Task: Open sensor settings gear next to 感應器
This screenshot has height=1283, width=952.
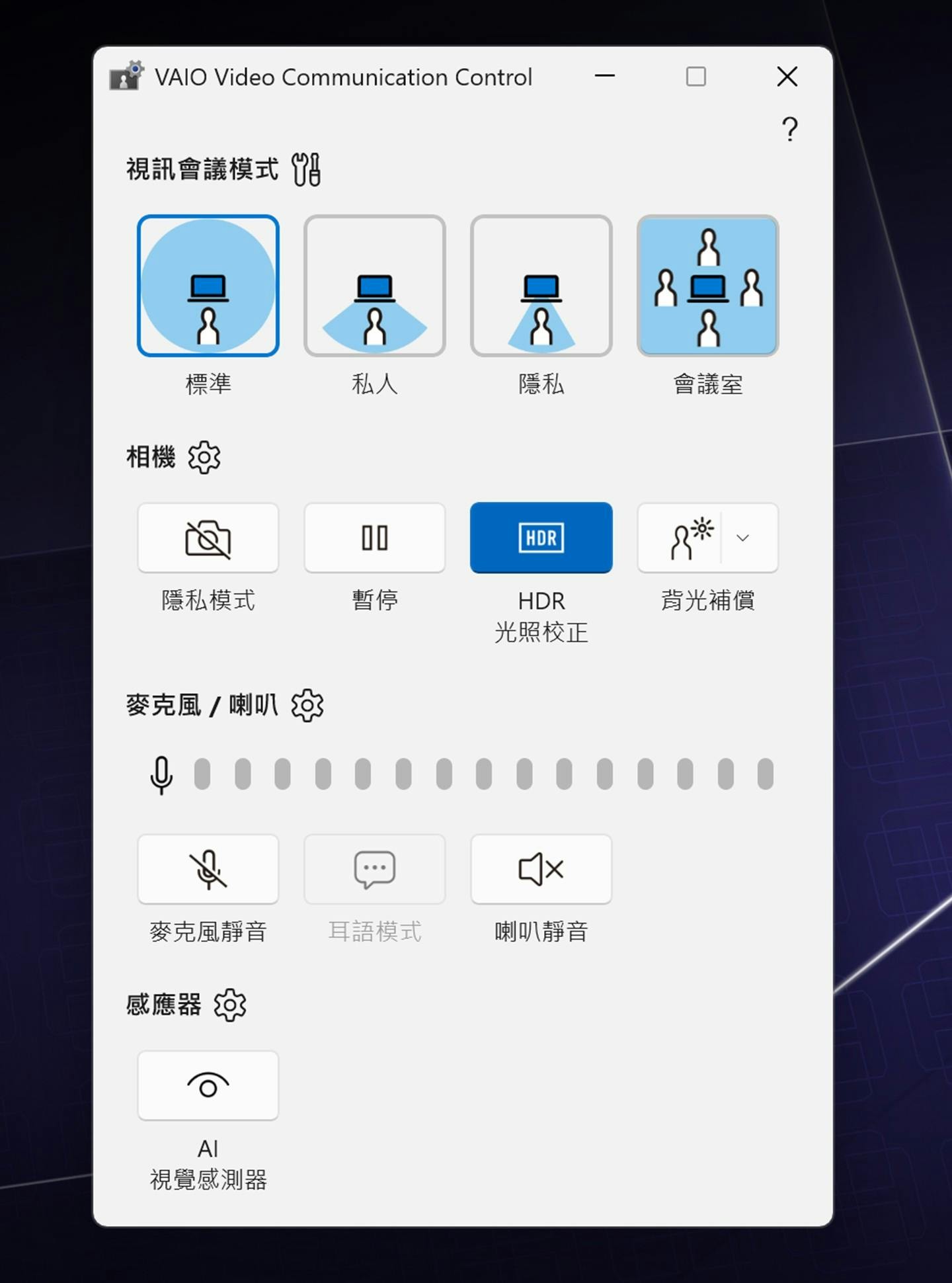Action: [x=229, y=1005]
